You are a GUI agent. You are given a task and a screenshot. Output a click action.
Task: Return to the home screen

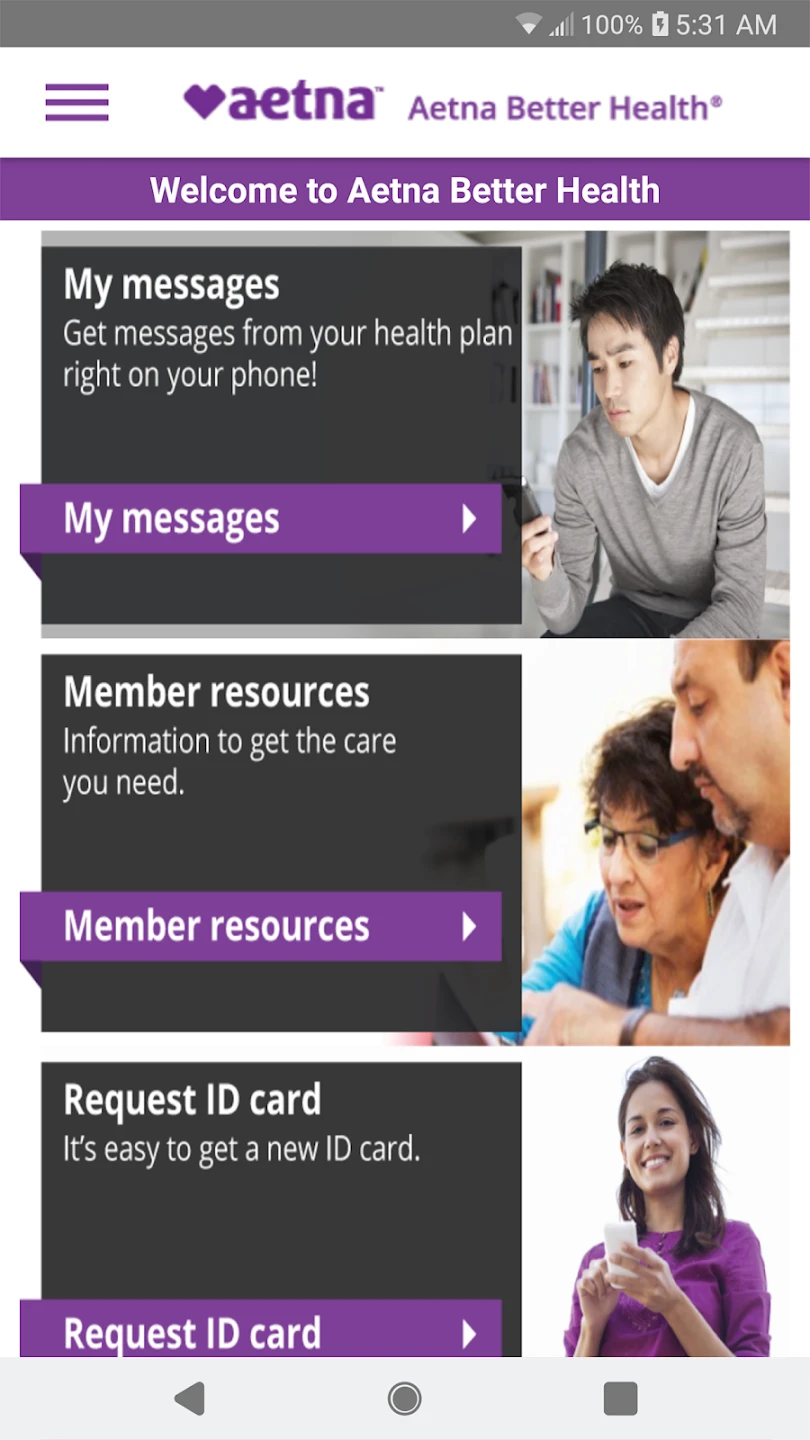point(404,1399)
